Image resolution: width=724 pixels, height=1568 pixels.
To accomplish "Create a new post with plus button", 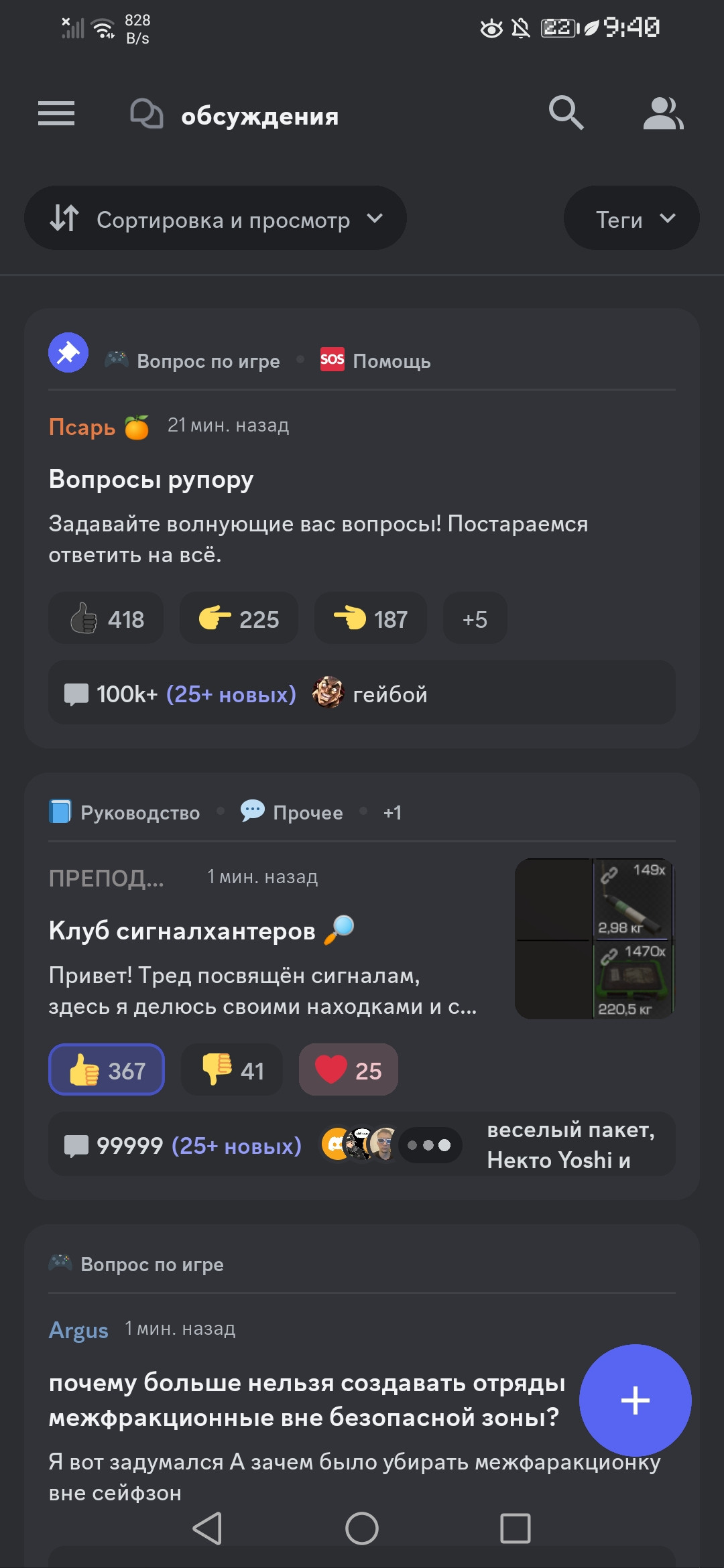I will coord(635,1400).
